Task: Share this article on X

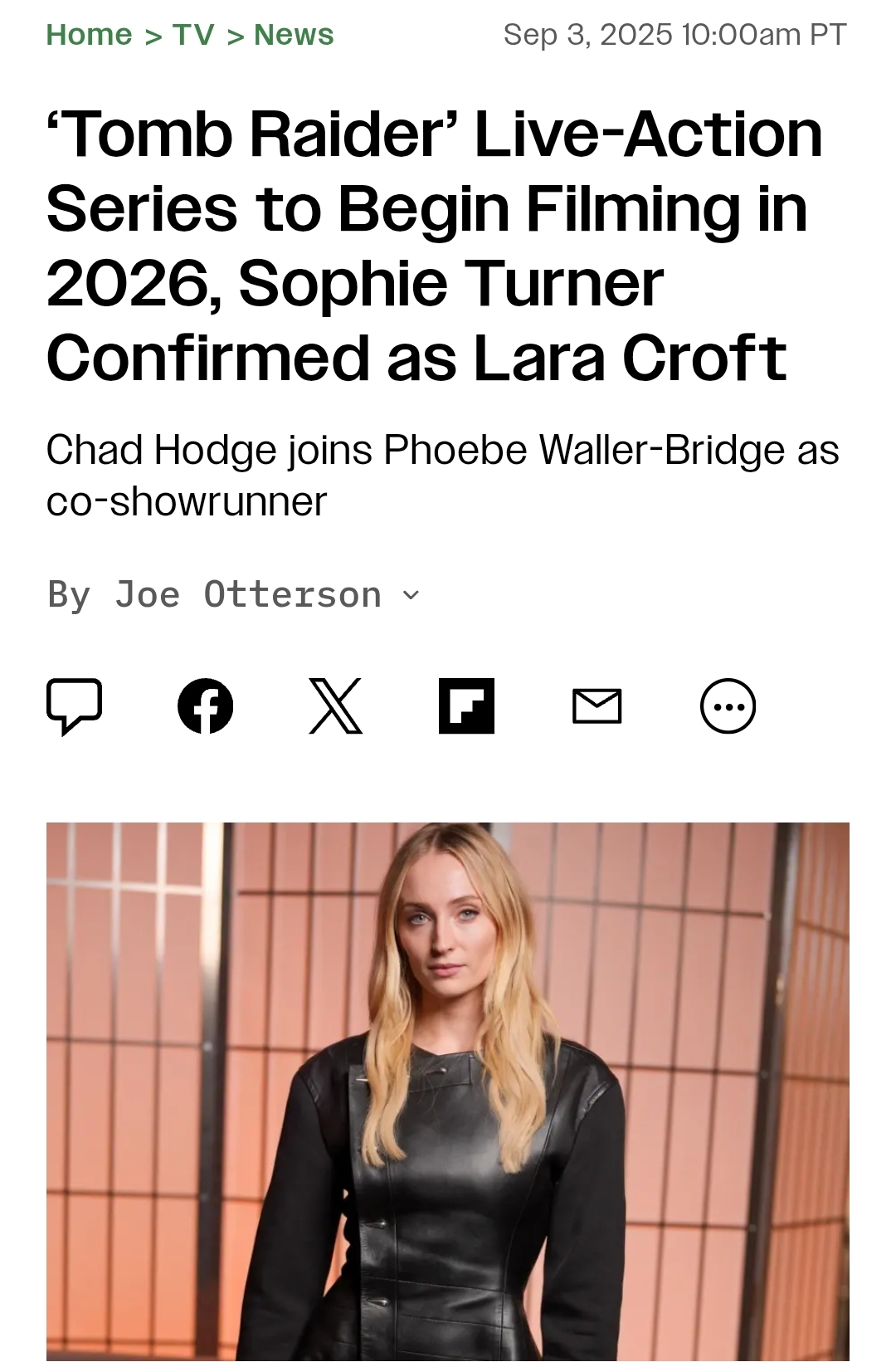Action: tap(336, 706)
